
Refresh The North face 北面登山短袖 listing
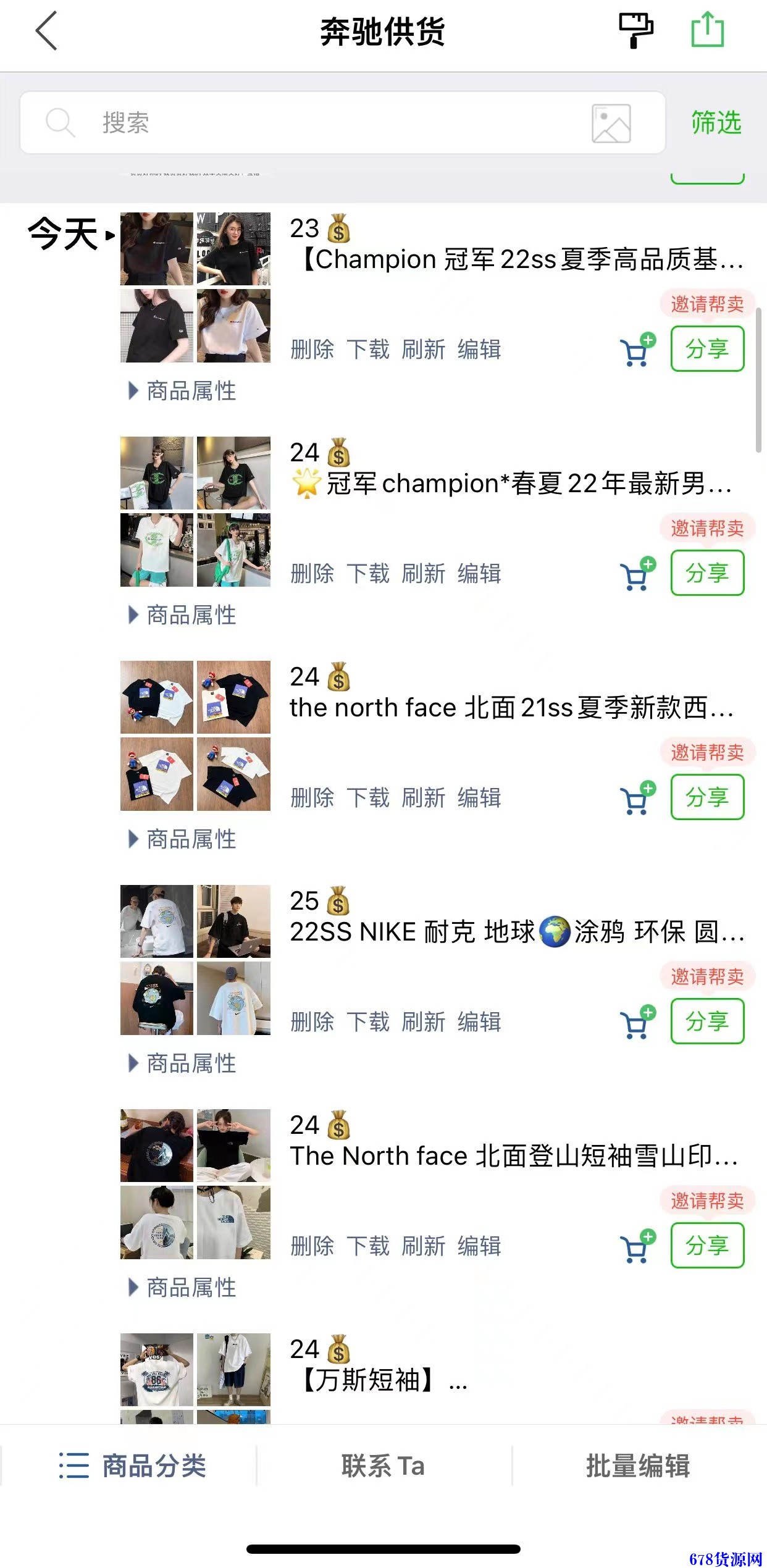[423, 1246]
